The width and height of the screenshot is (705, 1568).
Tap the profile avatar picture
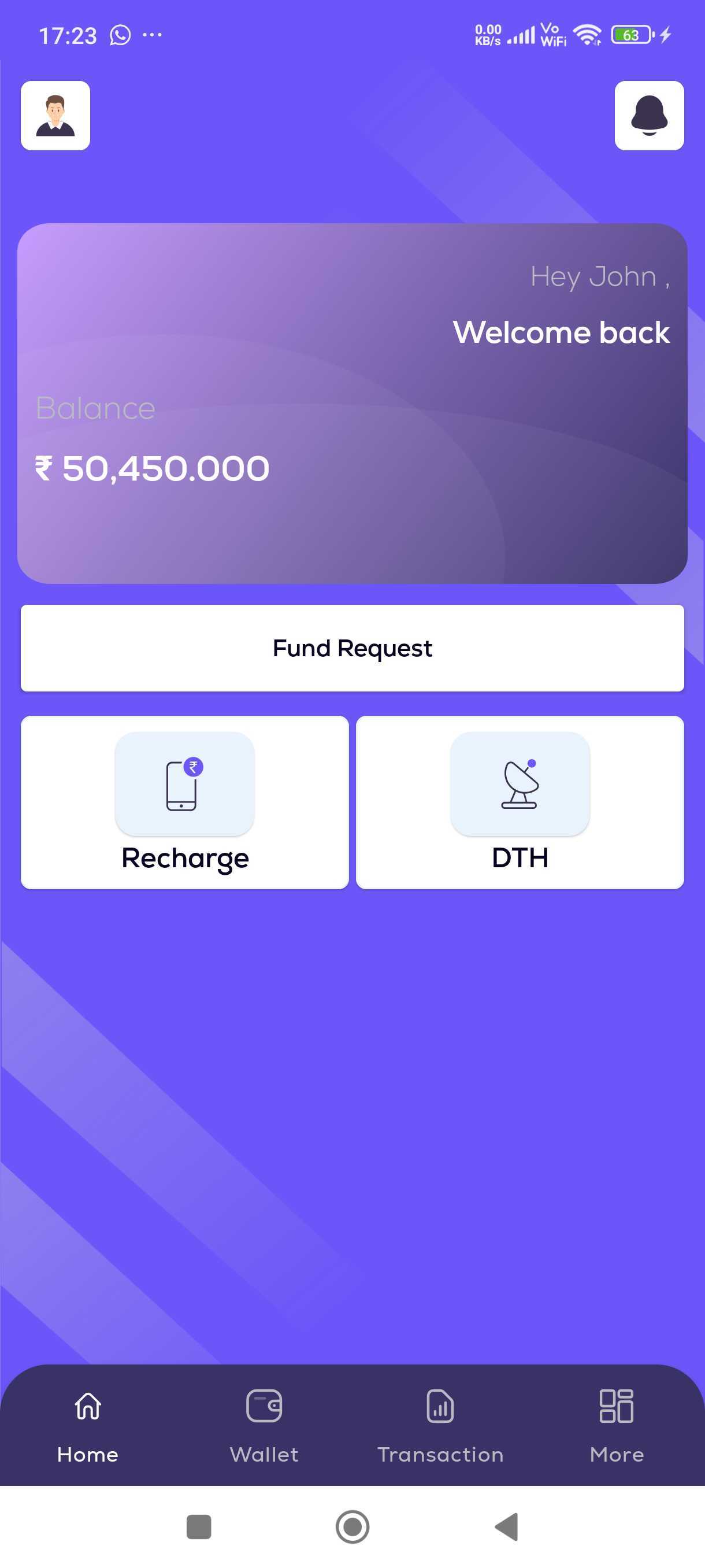55,116
